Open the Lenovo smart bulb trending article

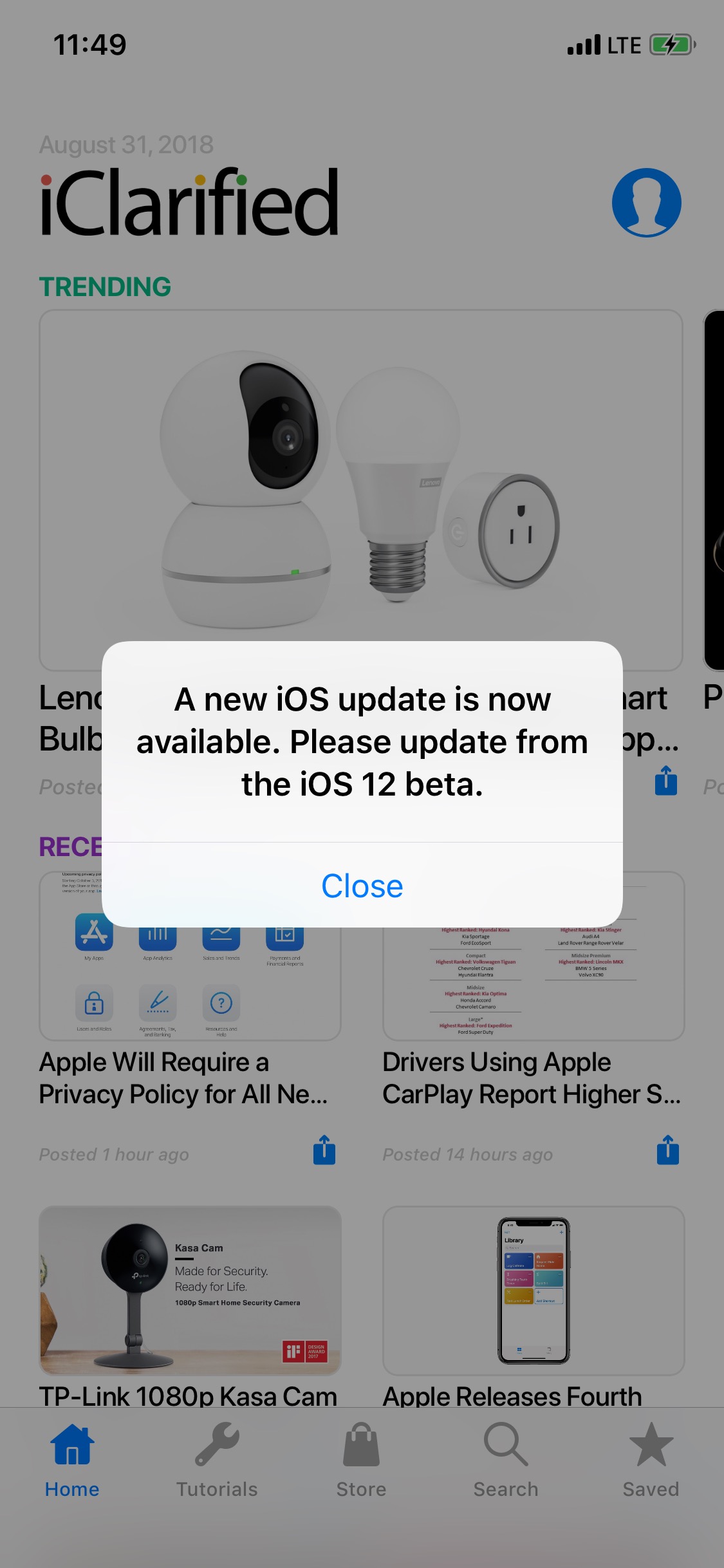coord(360,489)
